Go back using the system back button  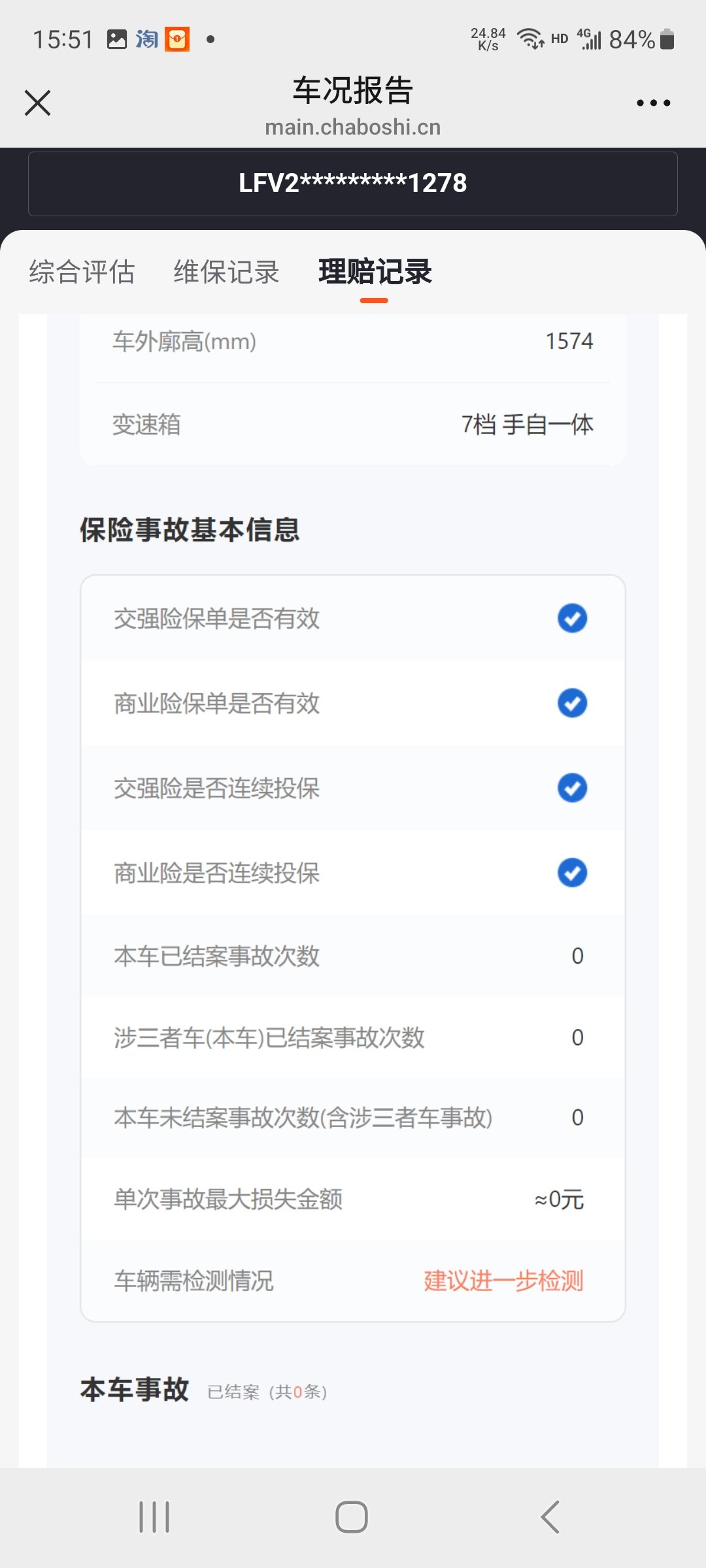coord(550,1517)
